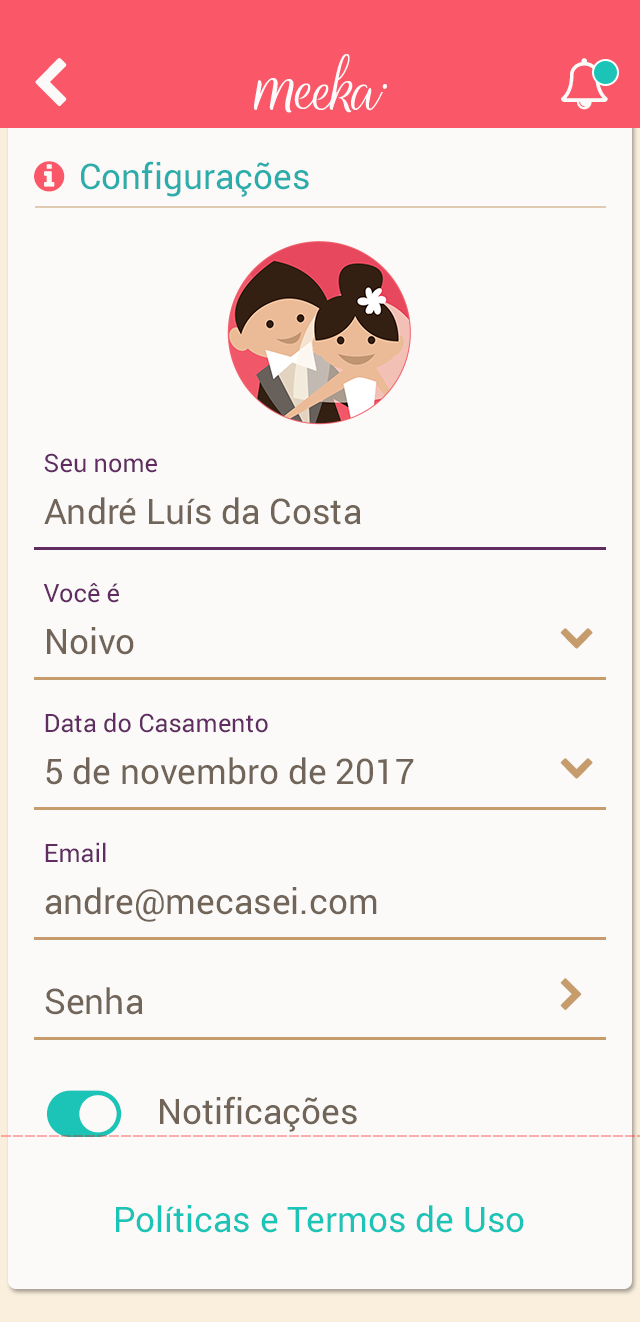Viewport: 640px width, 1322px height.
Task: Disable the Notificações switch
Action: [x=85, y=1113]
